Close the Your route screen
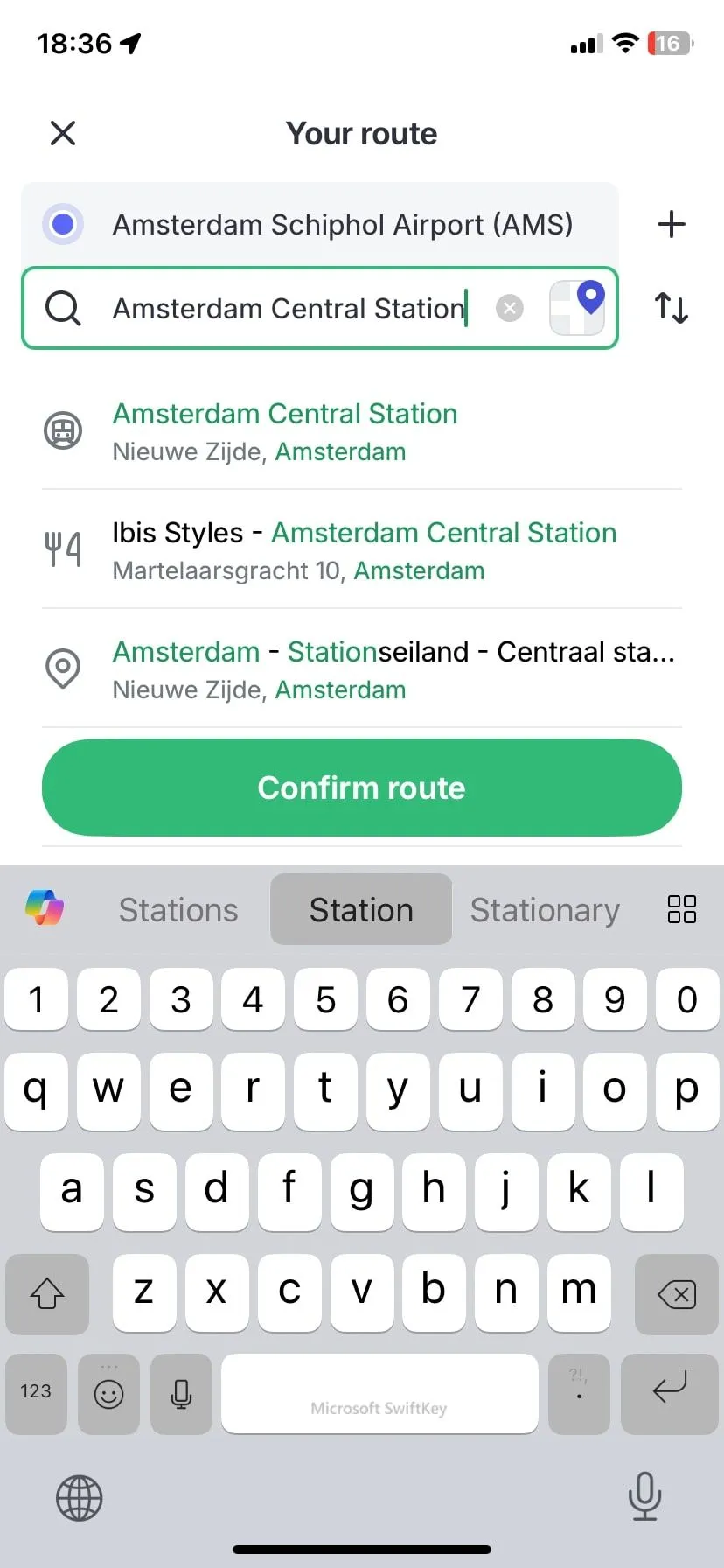The image size is (724, 1568). coord(63,133)
